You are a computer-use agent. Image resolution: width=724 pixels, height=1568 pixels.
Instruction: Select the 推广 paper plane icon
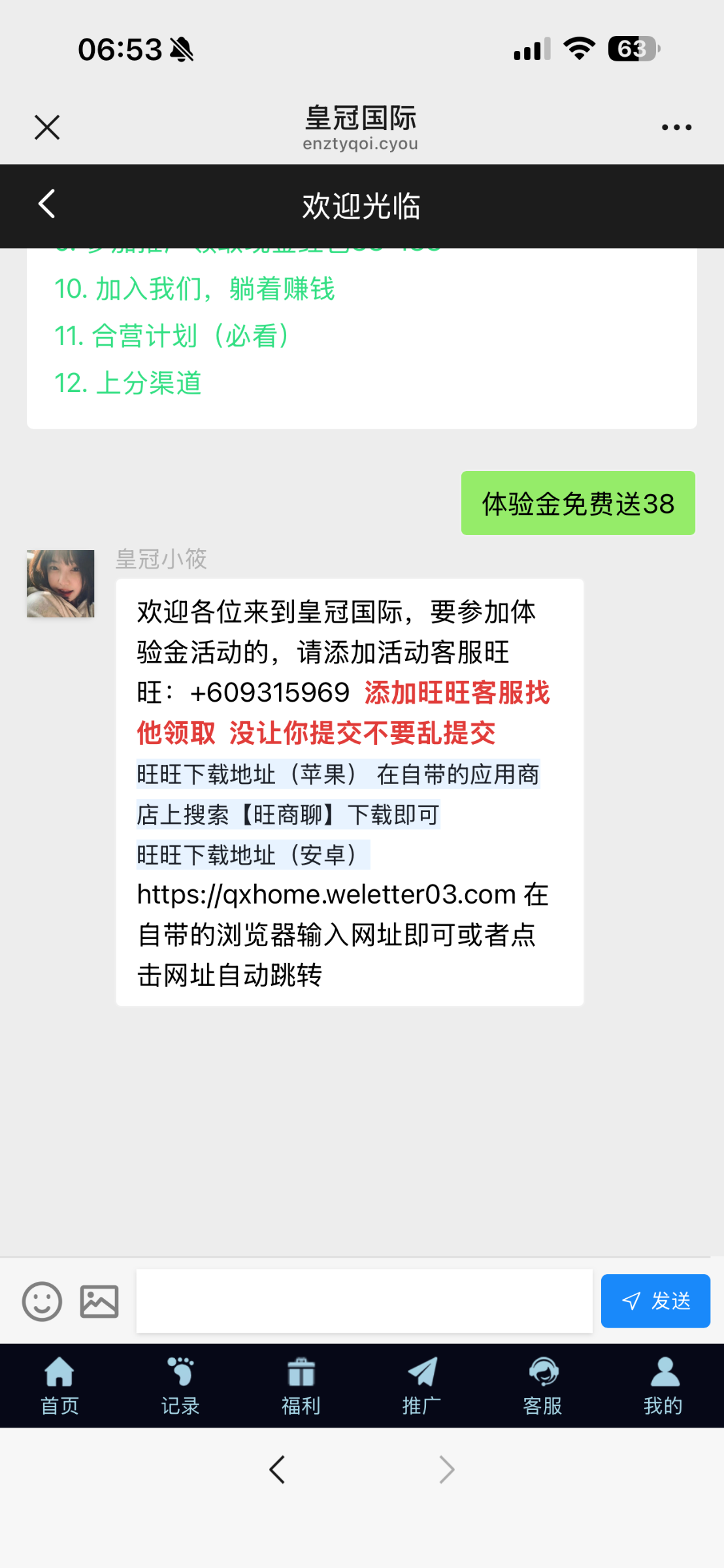[x=420, y=1371]
